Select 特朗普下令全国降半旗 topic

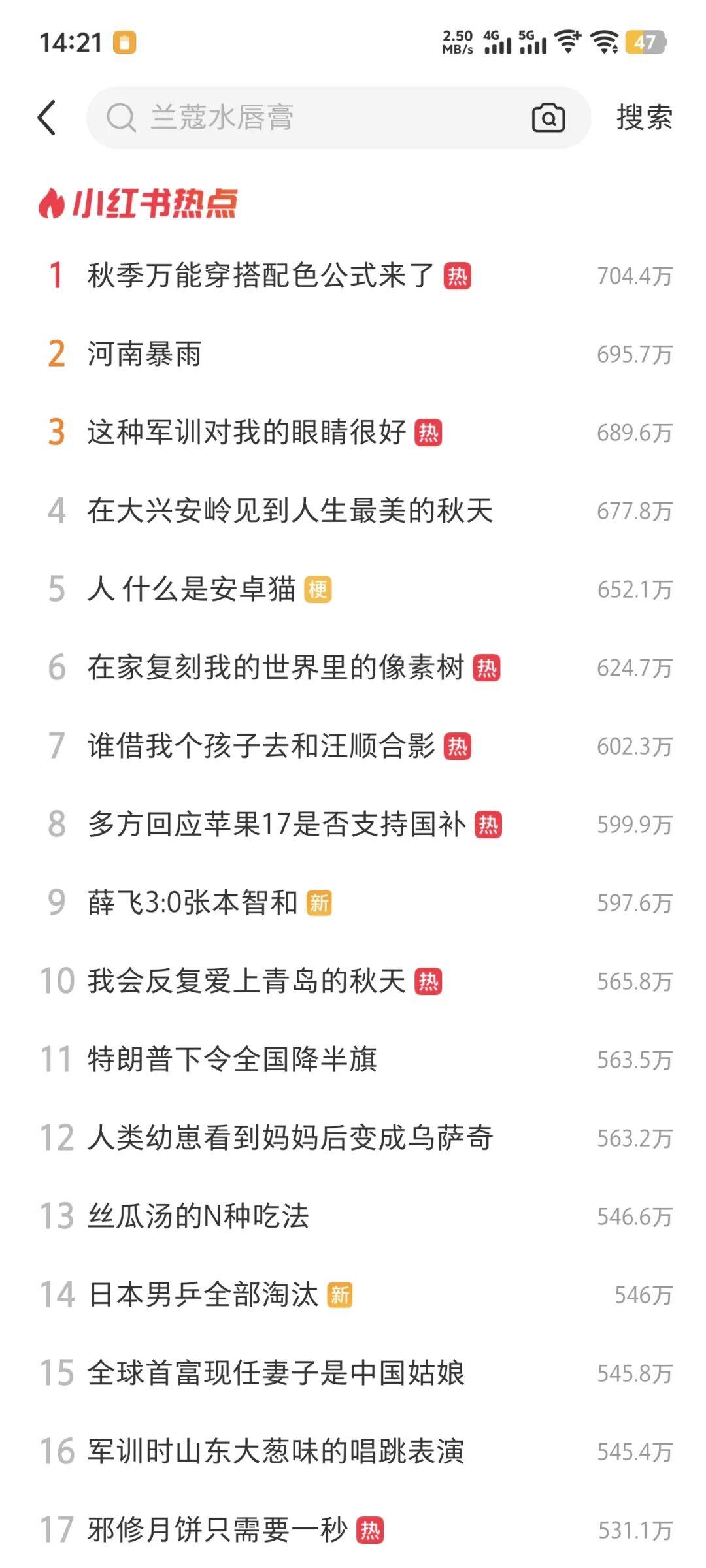coord(353,1059)
